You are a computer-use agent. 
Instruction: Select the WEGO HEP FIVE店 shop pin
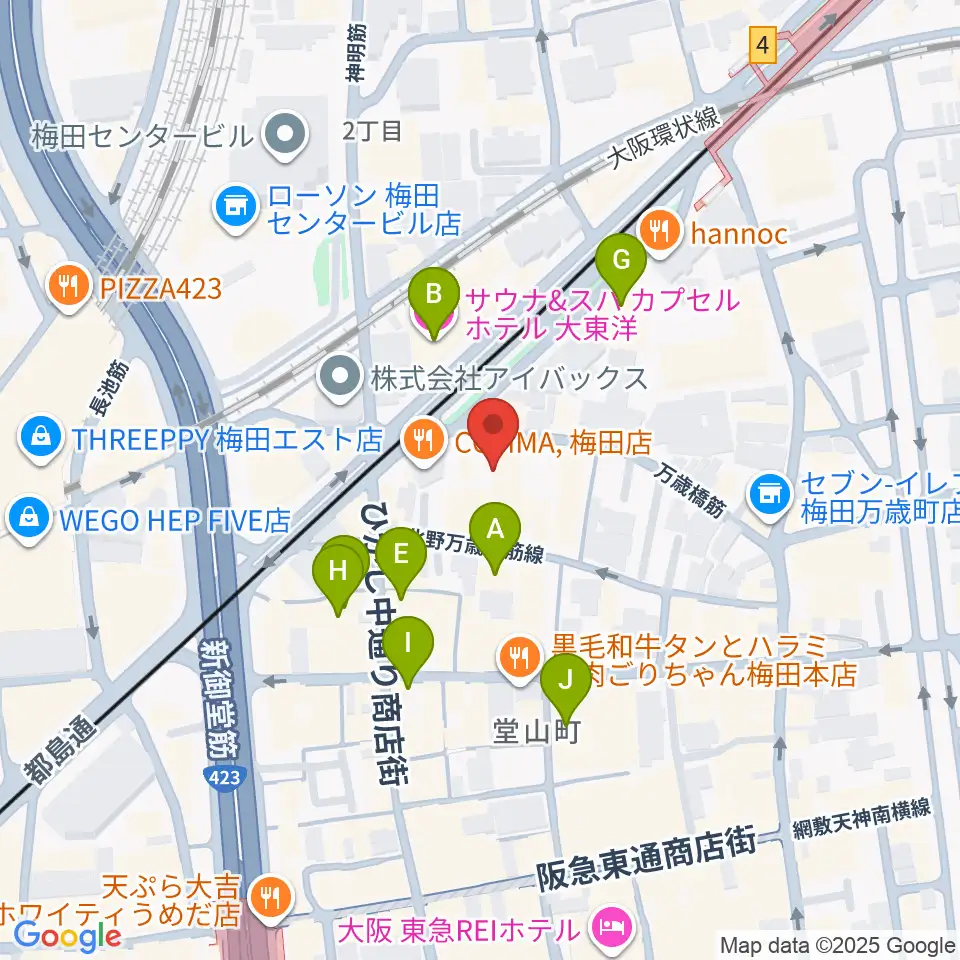tap(29, 520)
